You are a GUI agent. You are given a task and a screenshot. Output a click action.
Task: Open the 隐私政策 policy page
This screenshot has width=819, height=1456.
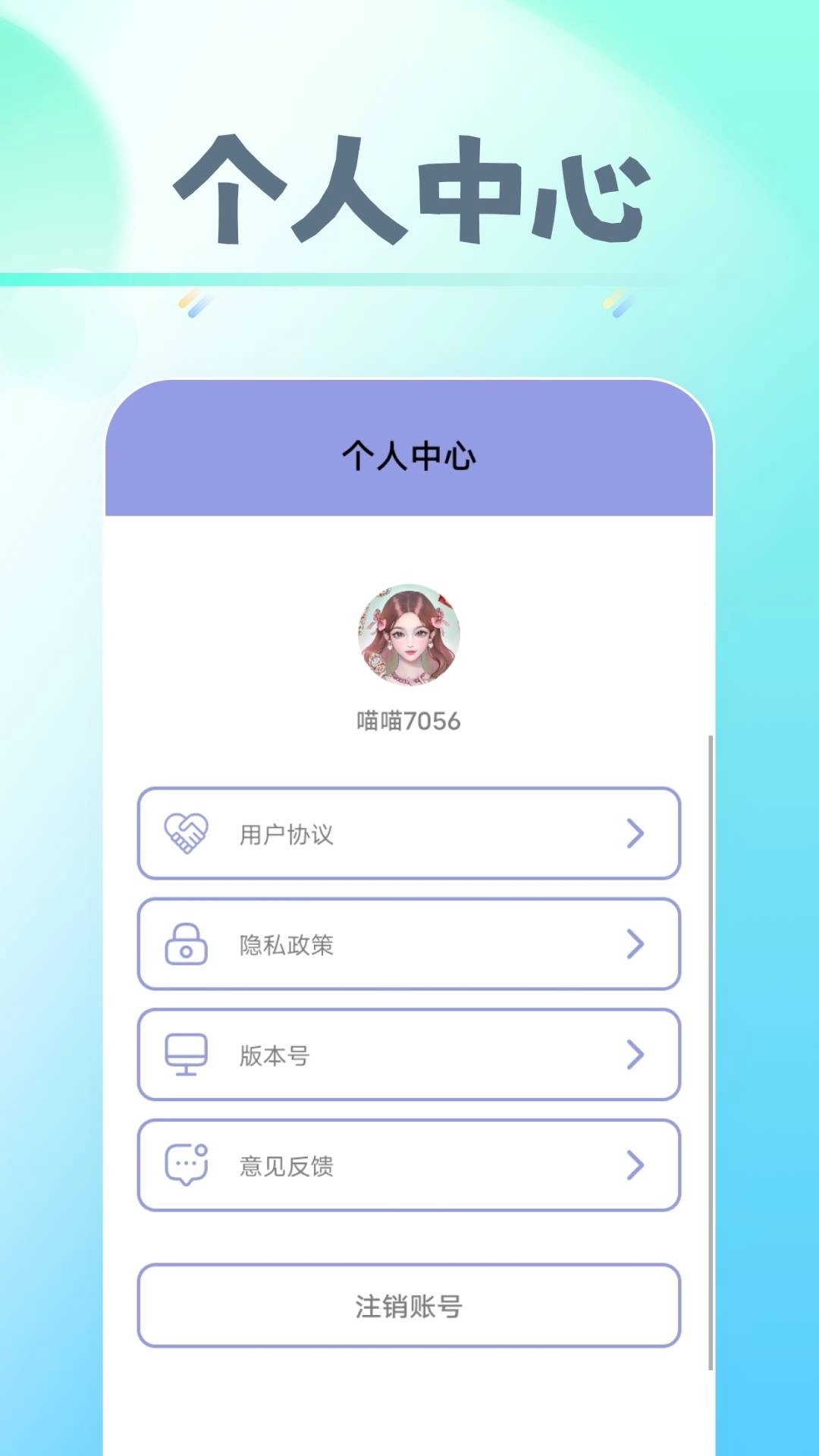click(x=409, y=945)
